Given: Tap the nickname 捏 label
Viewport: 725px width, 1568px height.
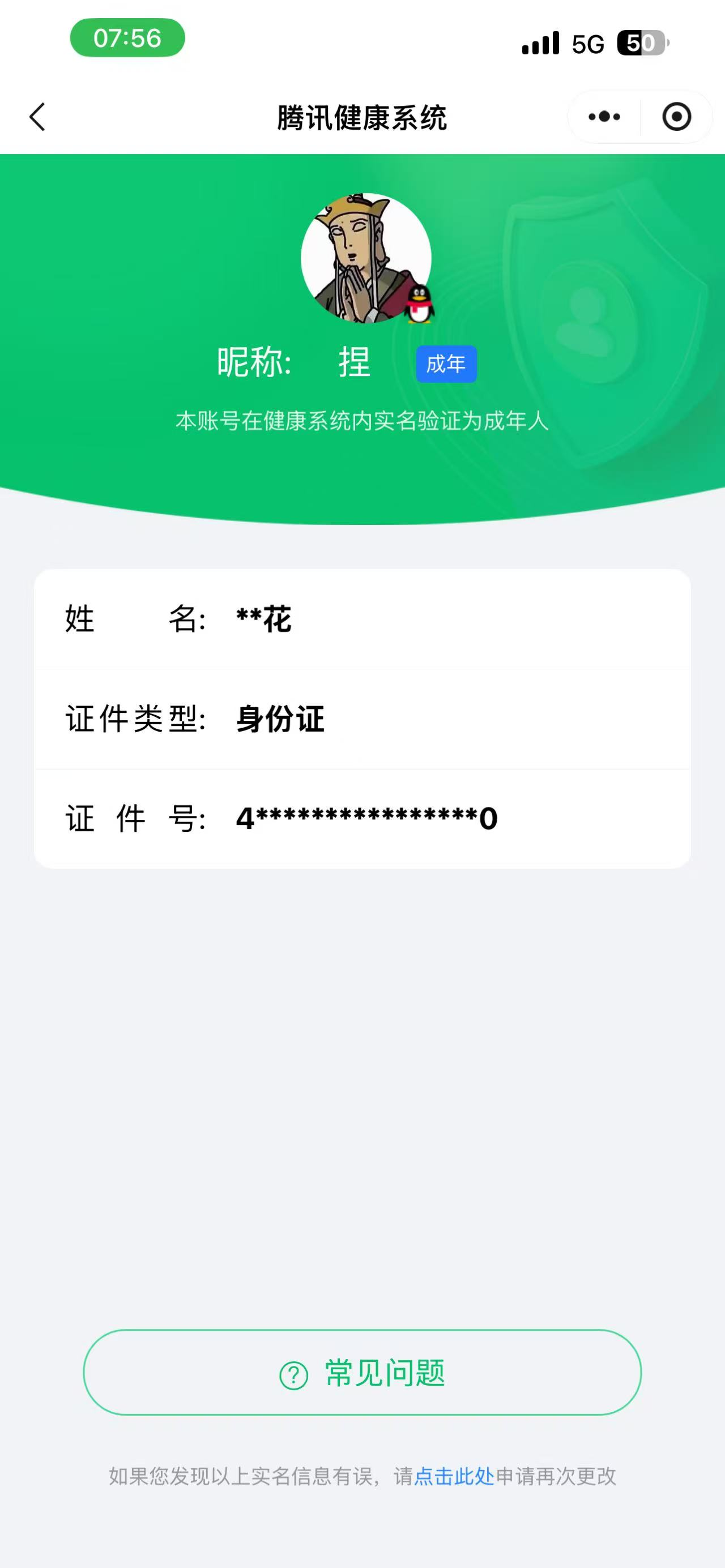Looking at the screenshot, I should coord(355,363).
